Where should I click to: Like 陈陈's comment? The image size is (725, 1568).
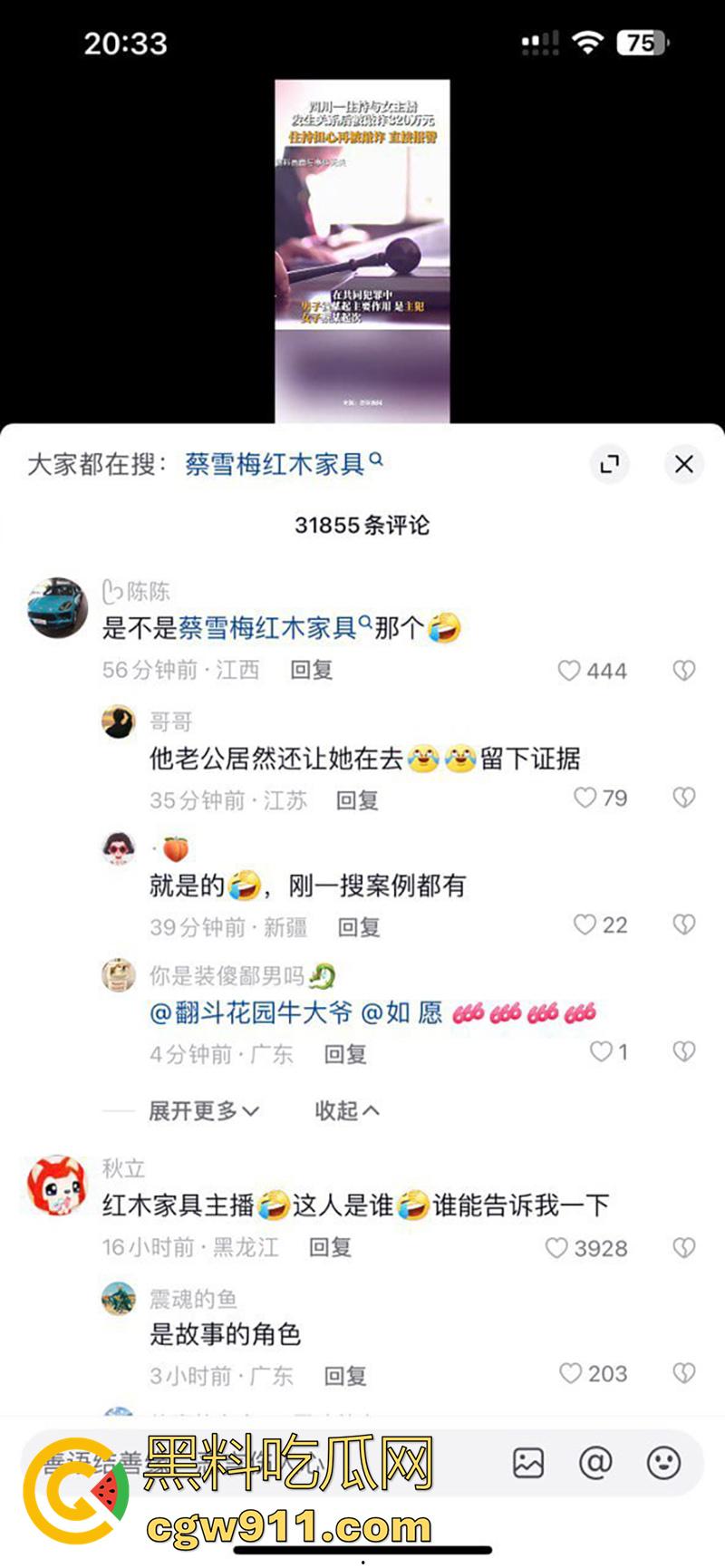570,671
